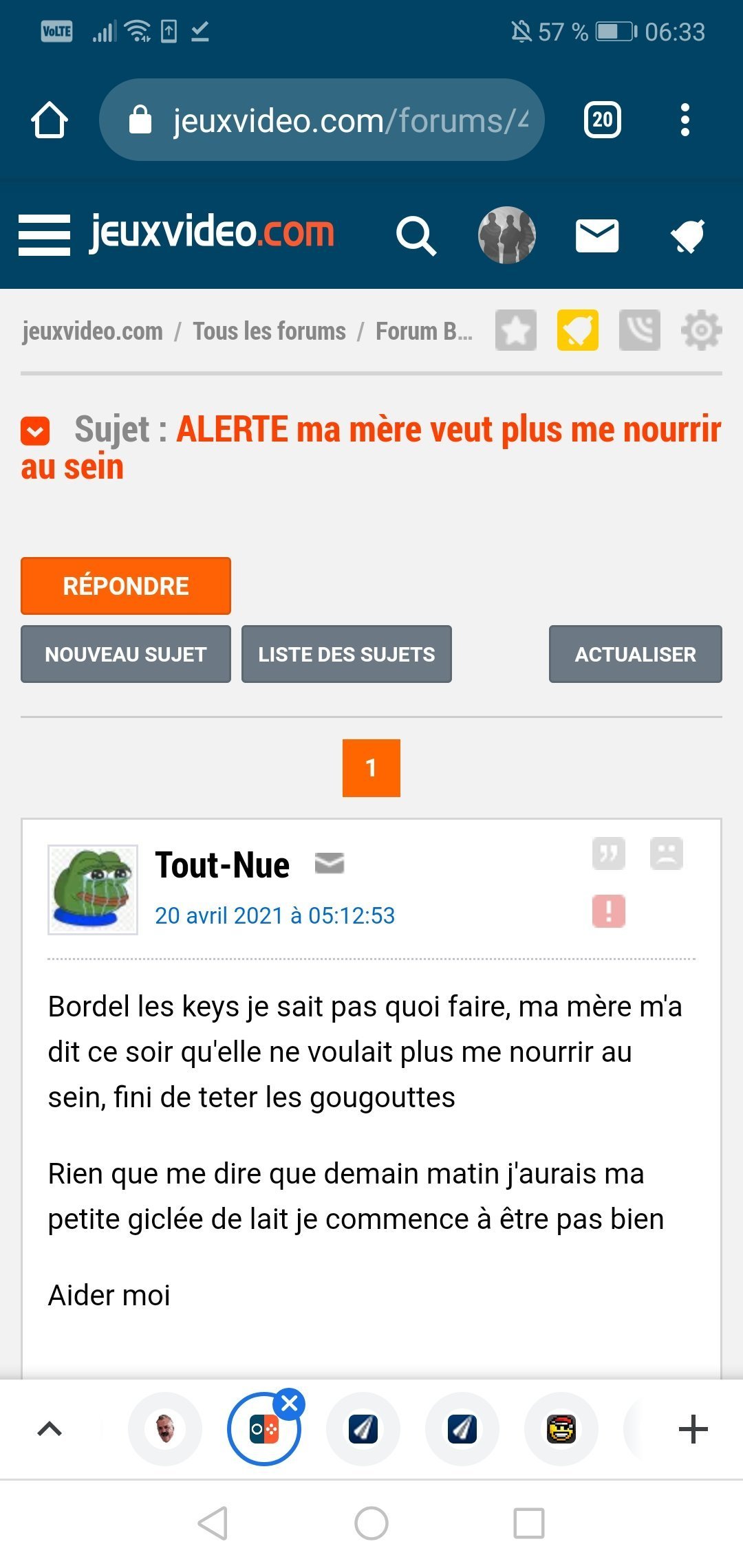Open the browser tab switcher showing 20
The height and width of the screenshot is (1568, 743).
click(603, 120)
